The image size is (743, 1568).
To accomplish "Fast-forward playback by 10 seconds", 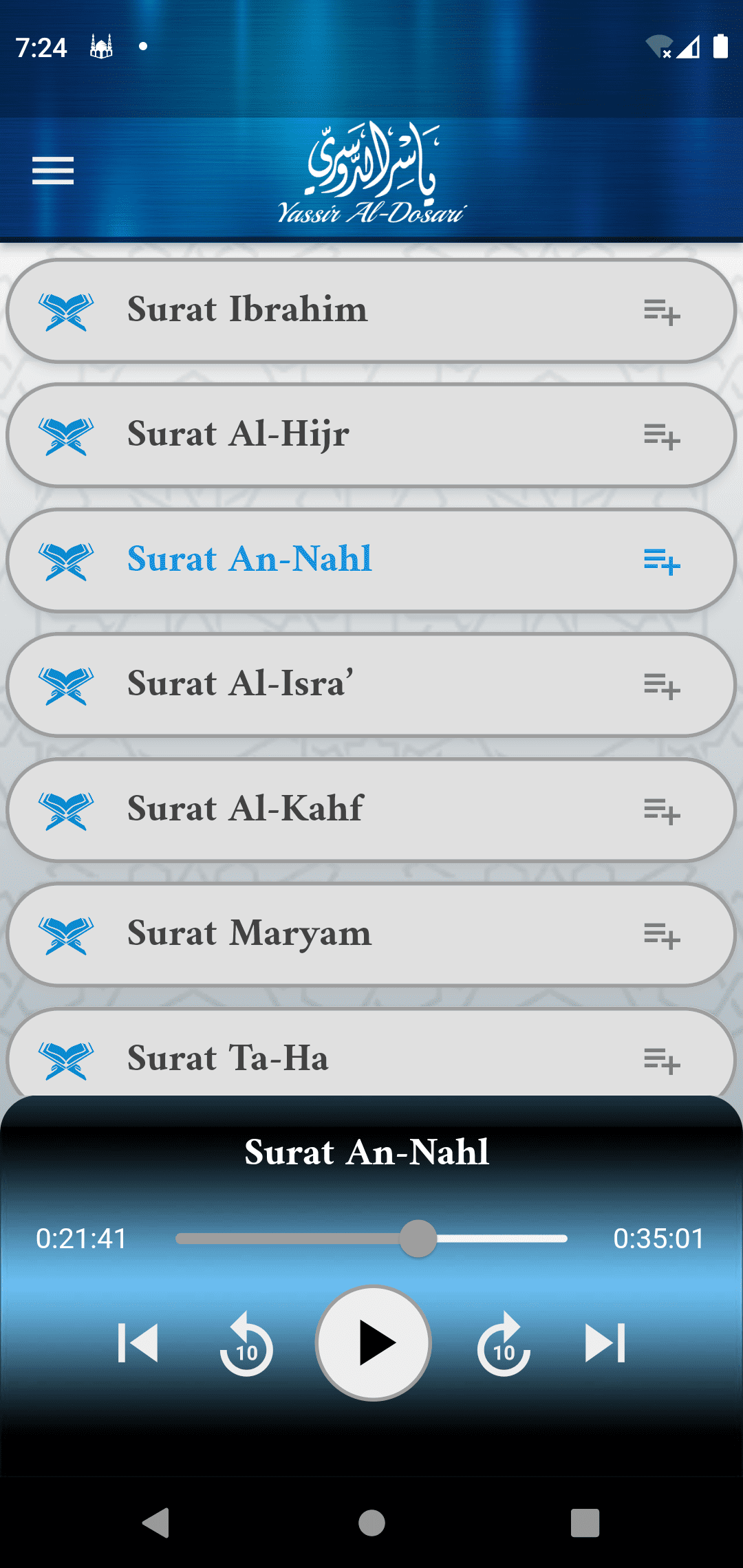I will coord(504,1344).
